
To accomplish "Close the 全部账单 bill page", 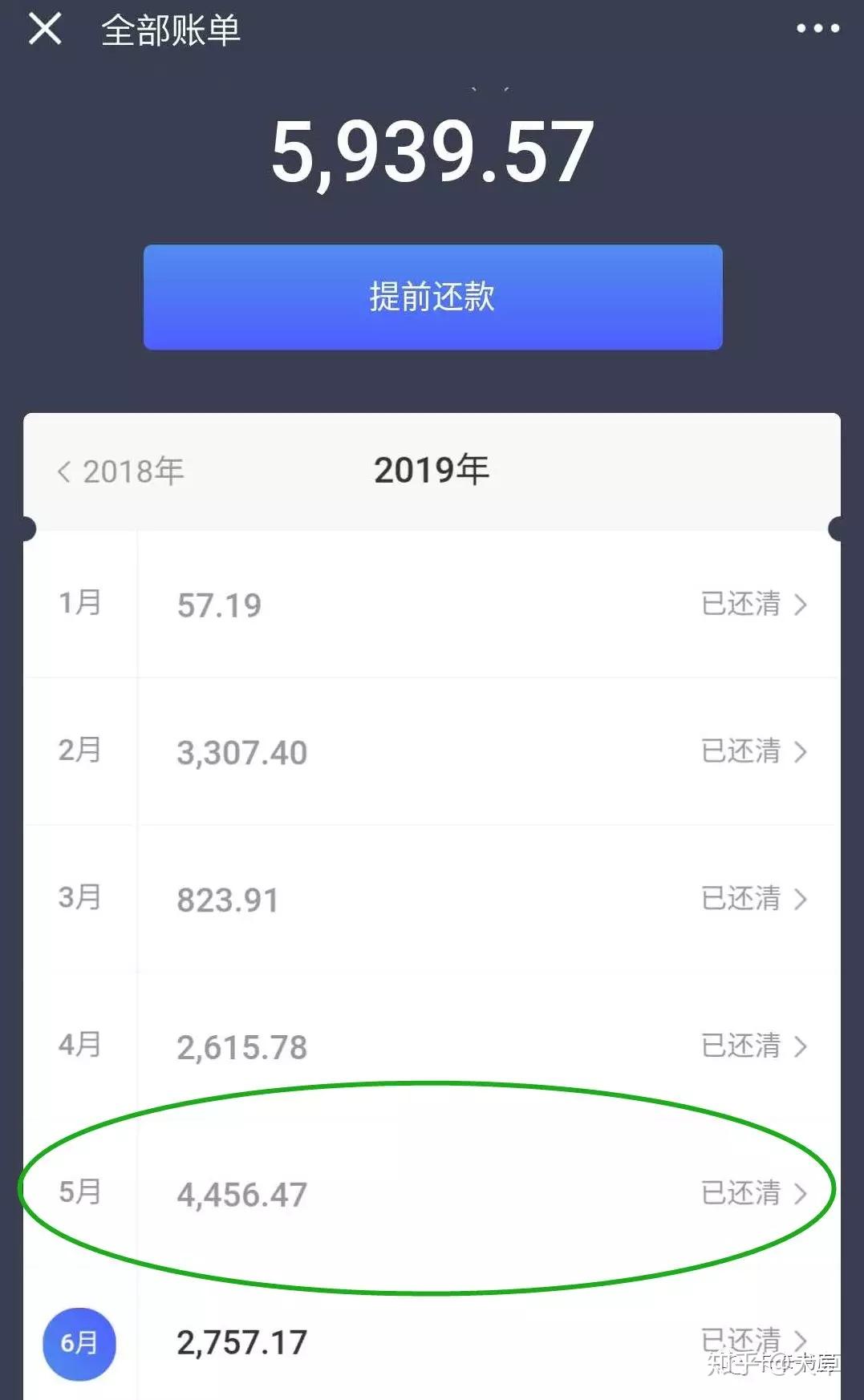I will 46,29.
